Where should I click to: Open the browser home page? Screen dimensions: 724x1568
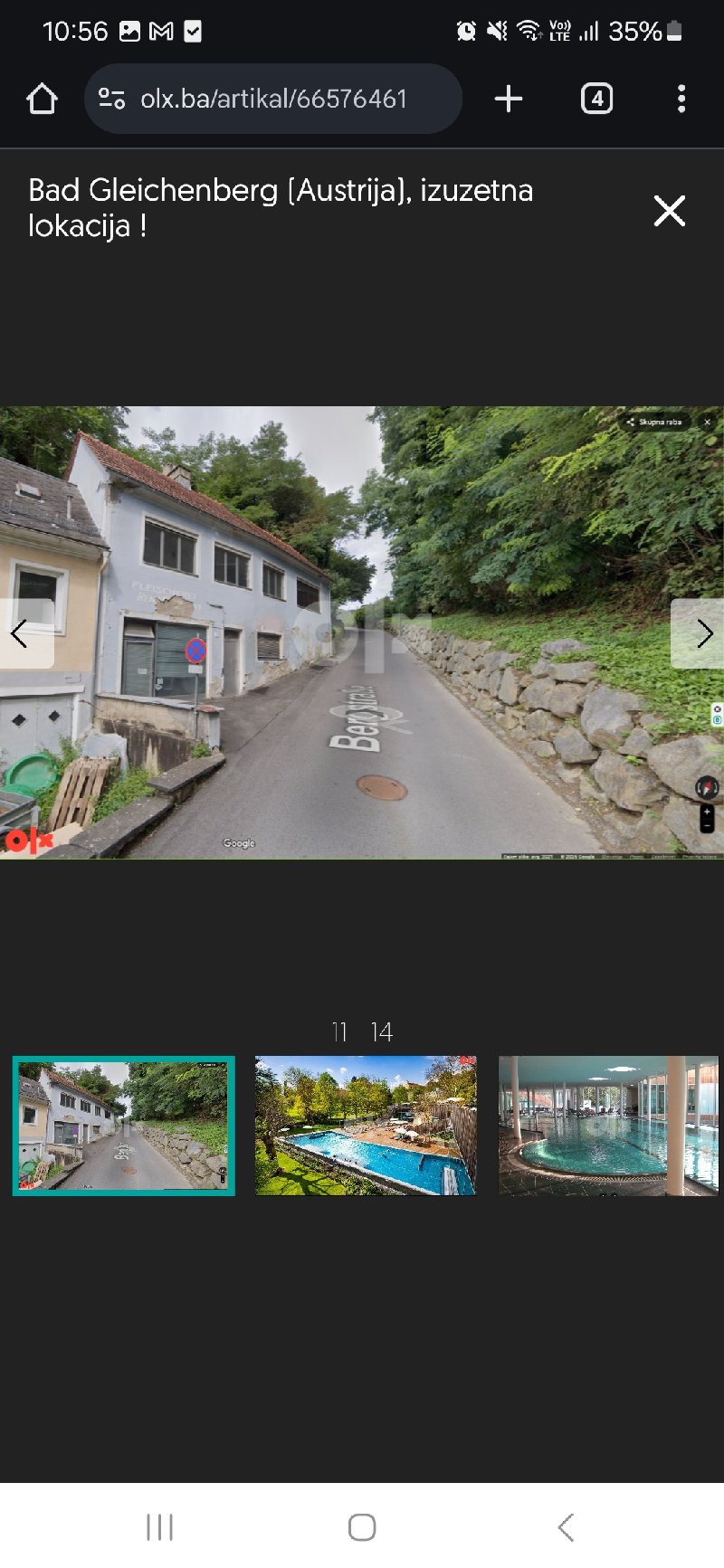(42, 99)
